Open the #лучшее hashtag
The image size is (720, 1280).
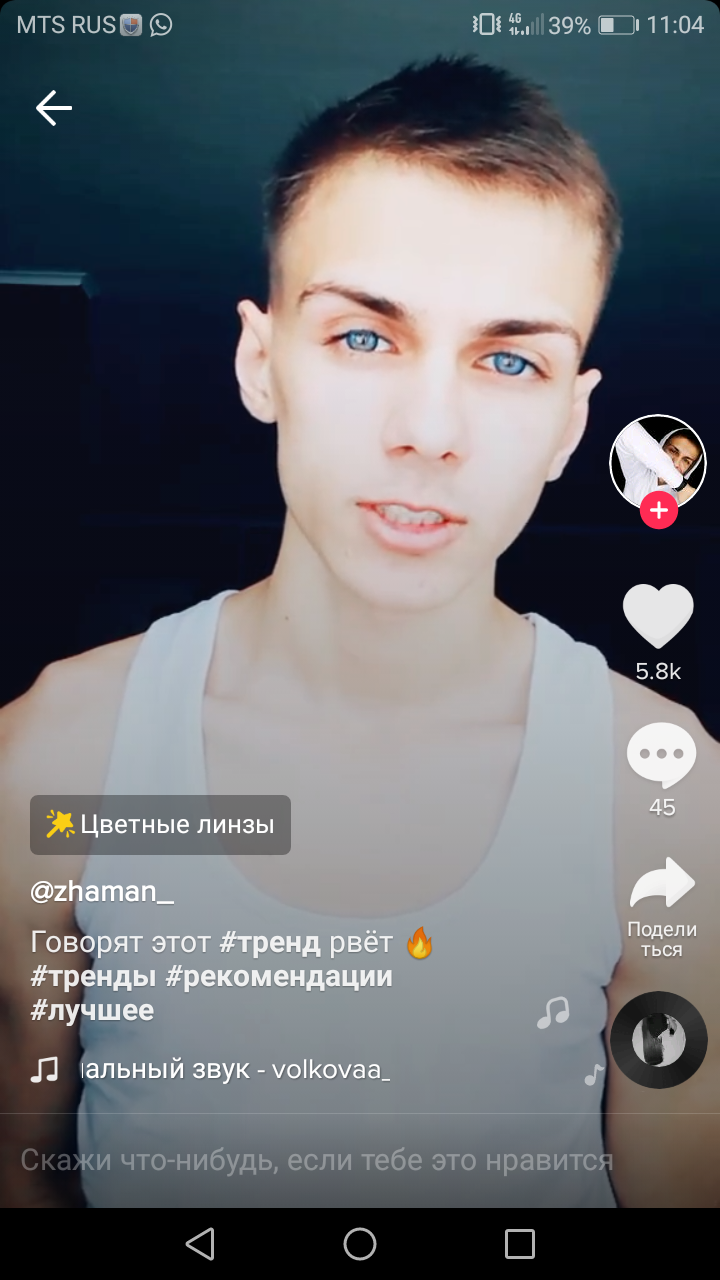coord(92,1010)
